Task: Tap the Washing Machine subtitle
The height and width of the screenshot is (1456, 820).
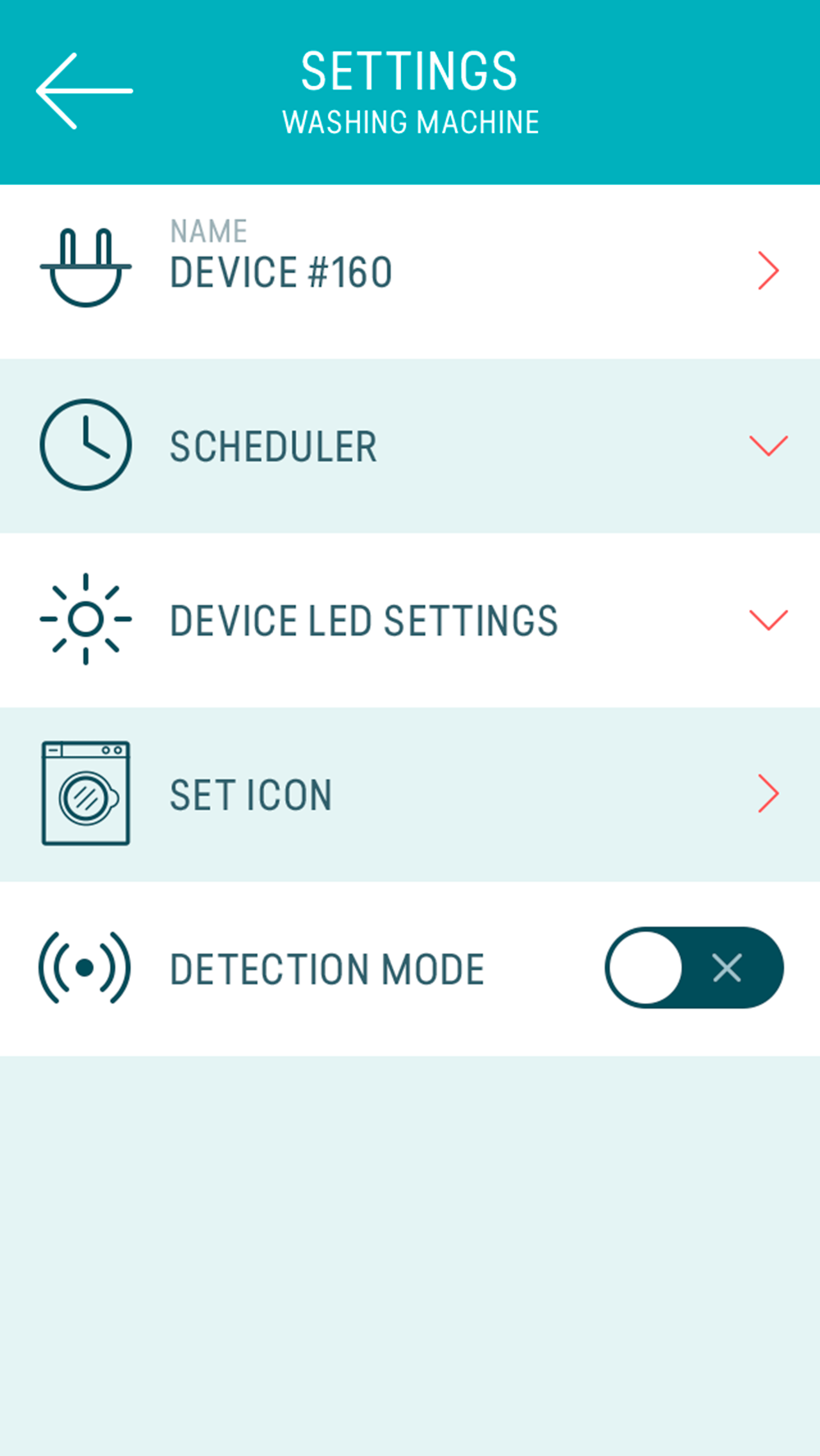Action: (411, 120)
